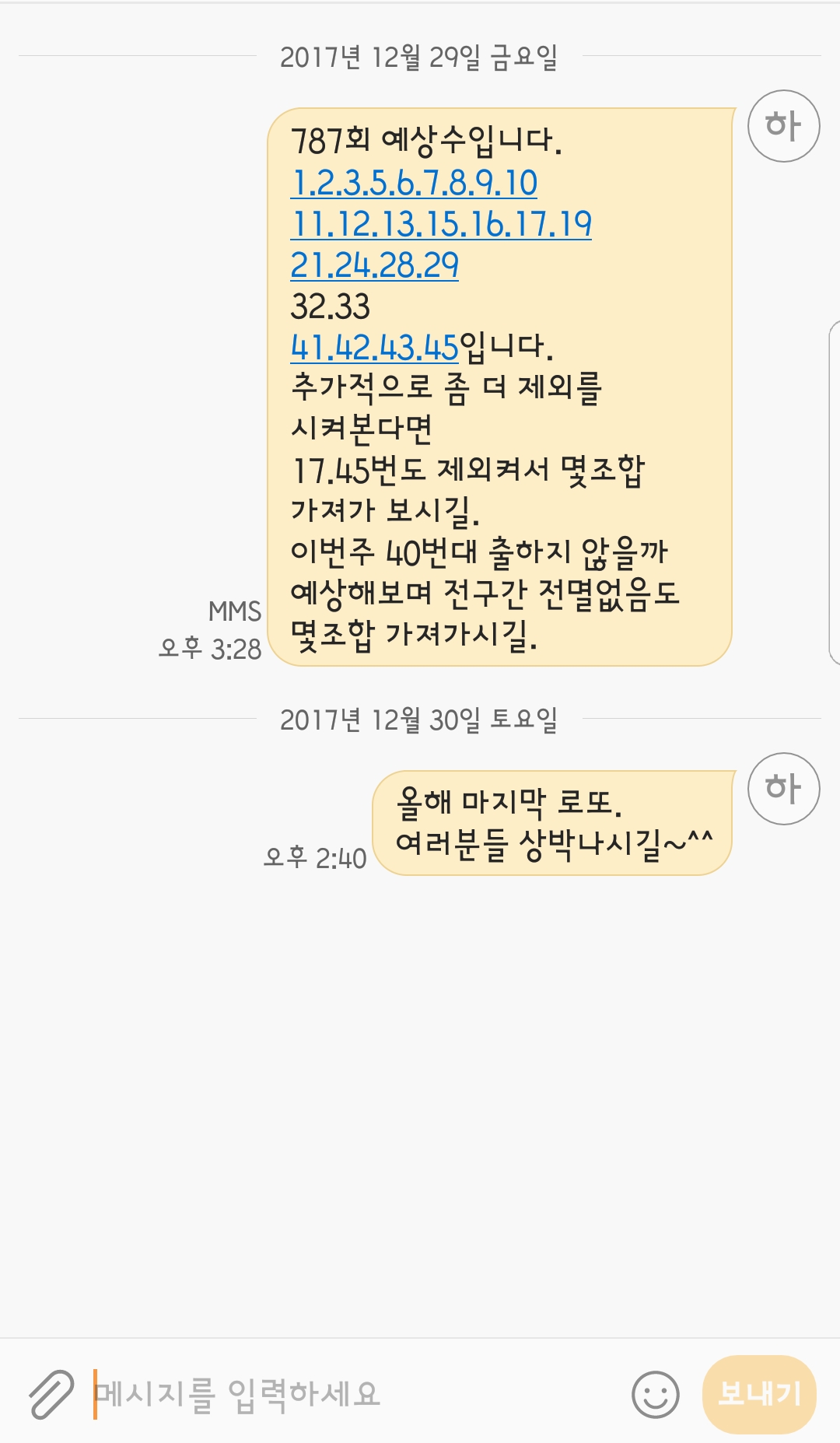Viewport: 840px width, 1443px height.
Task: Open the linked numbers 11.12.13.15.16.17.19
Action: pos(441,225)
